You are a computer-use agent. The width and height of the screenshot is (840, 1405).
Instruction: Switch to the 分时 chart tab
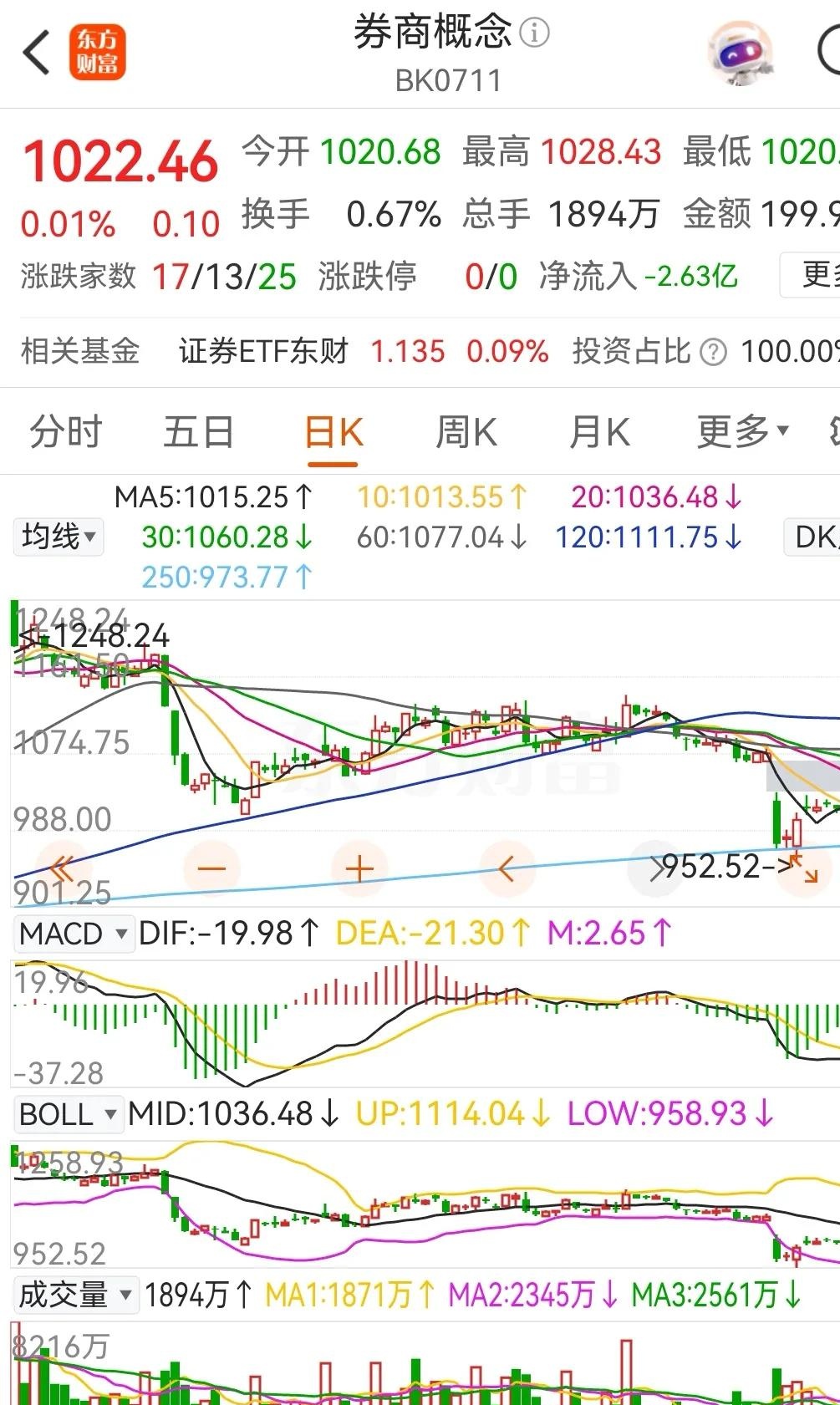64,433
